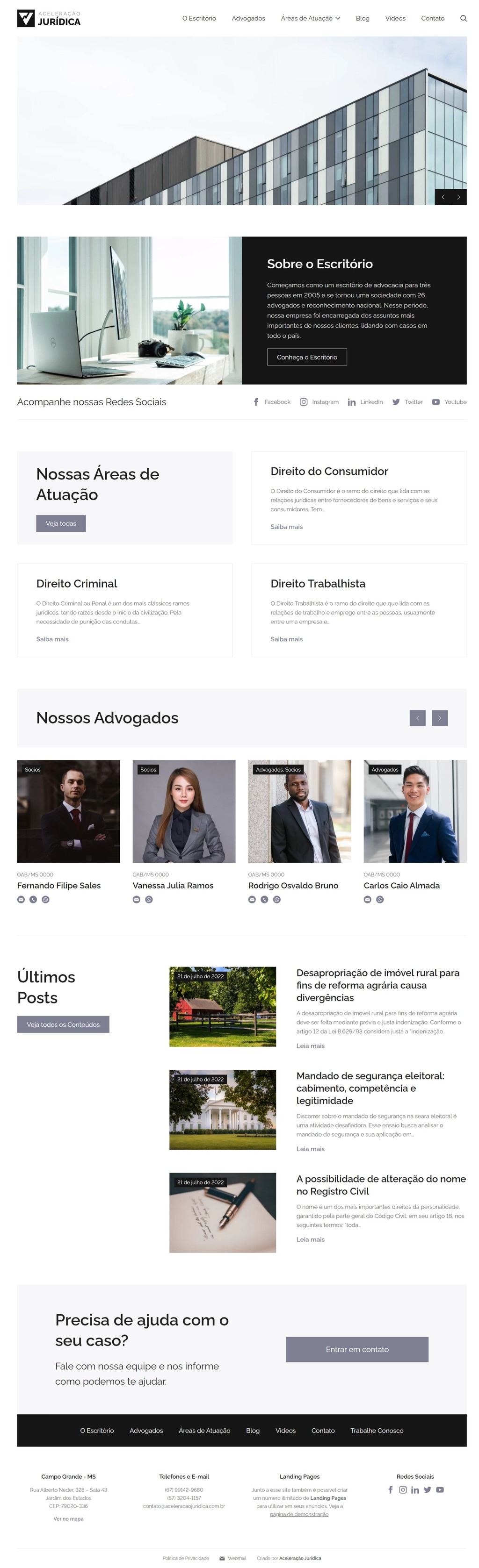Screen dimensions: 479x1568
Task: Tap Entrar em contato button
Action: [x=357, y=1349]
